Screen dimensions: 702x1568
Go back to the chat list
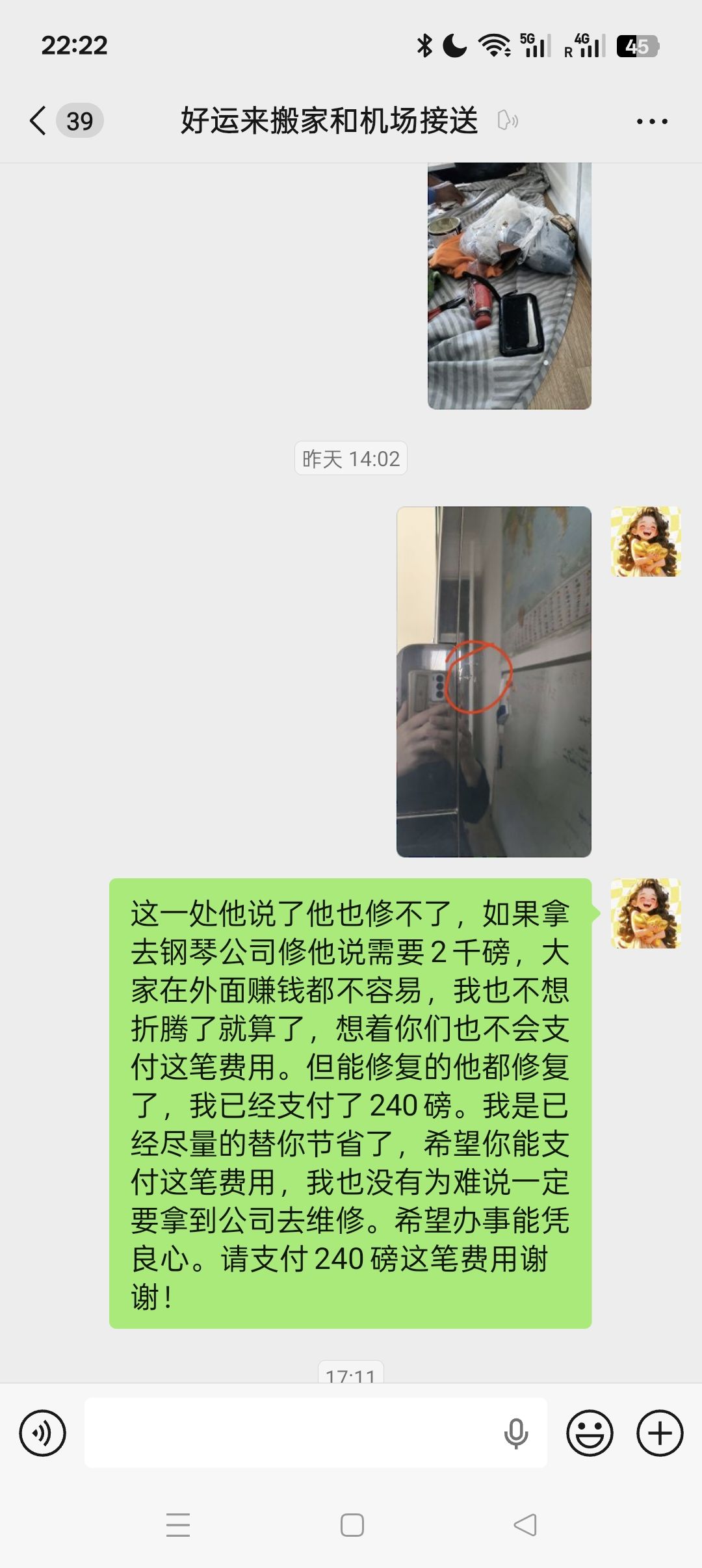[x=39, y=121]
